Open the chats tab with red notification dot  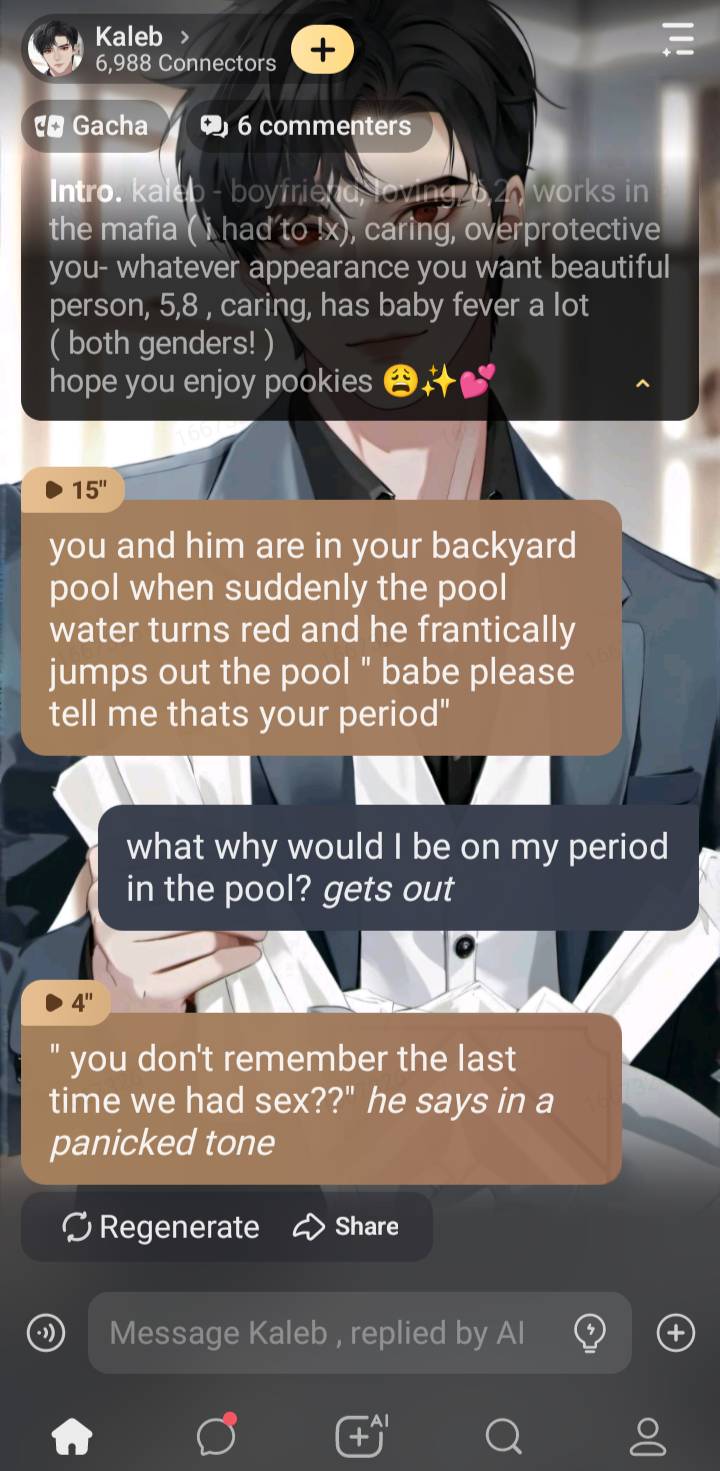pos(216,1437)
